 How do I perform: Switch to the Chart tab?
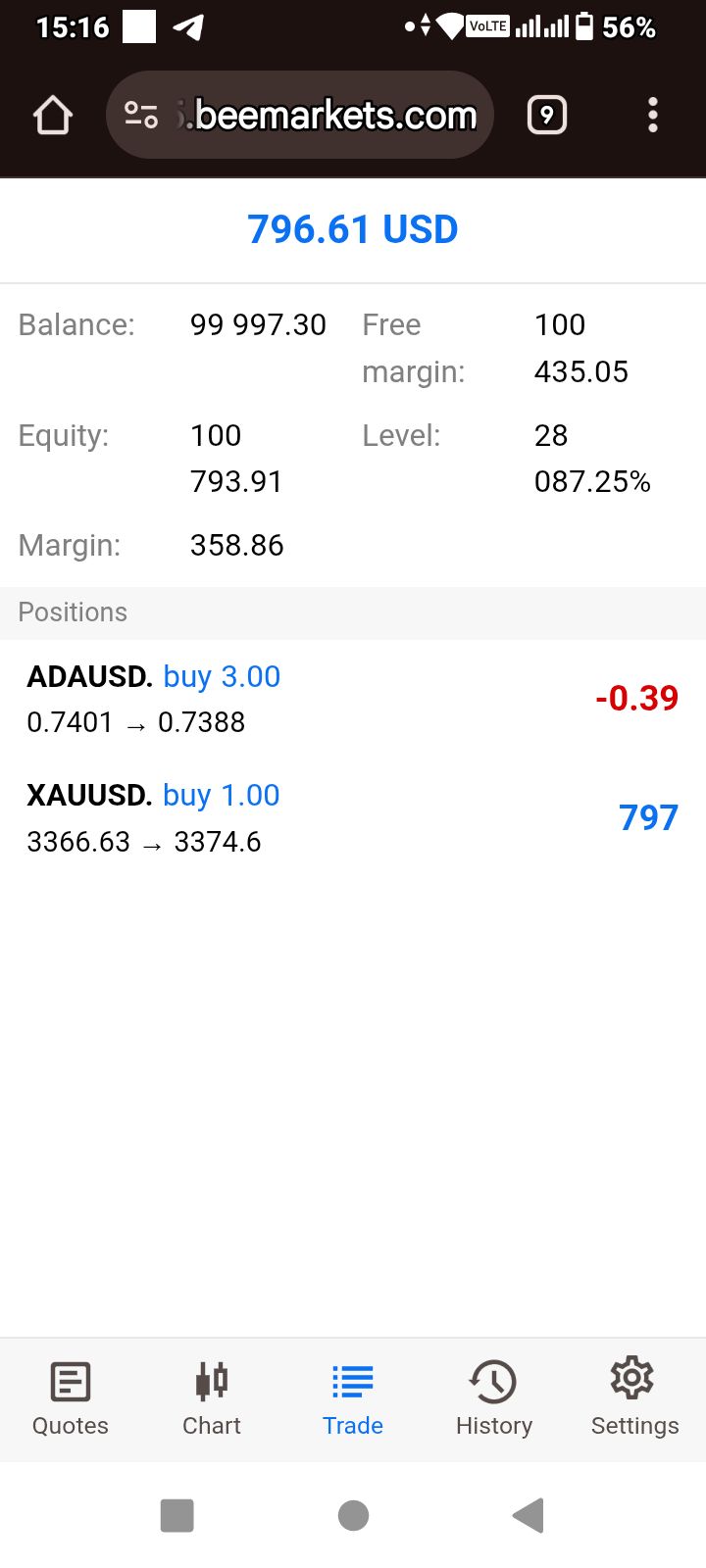212,1399
